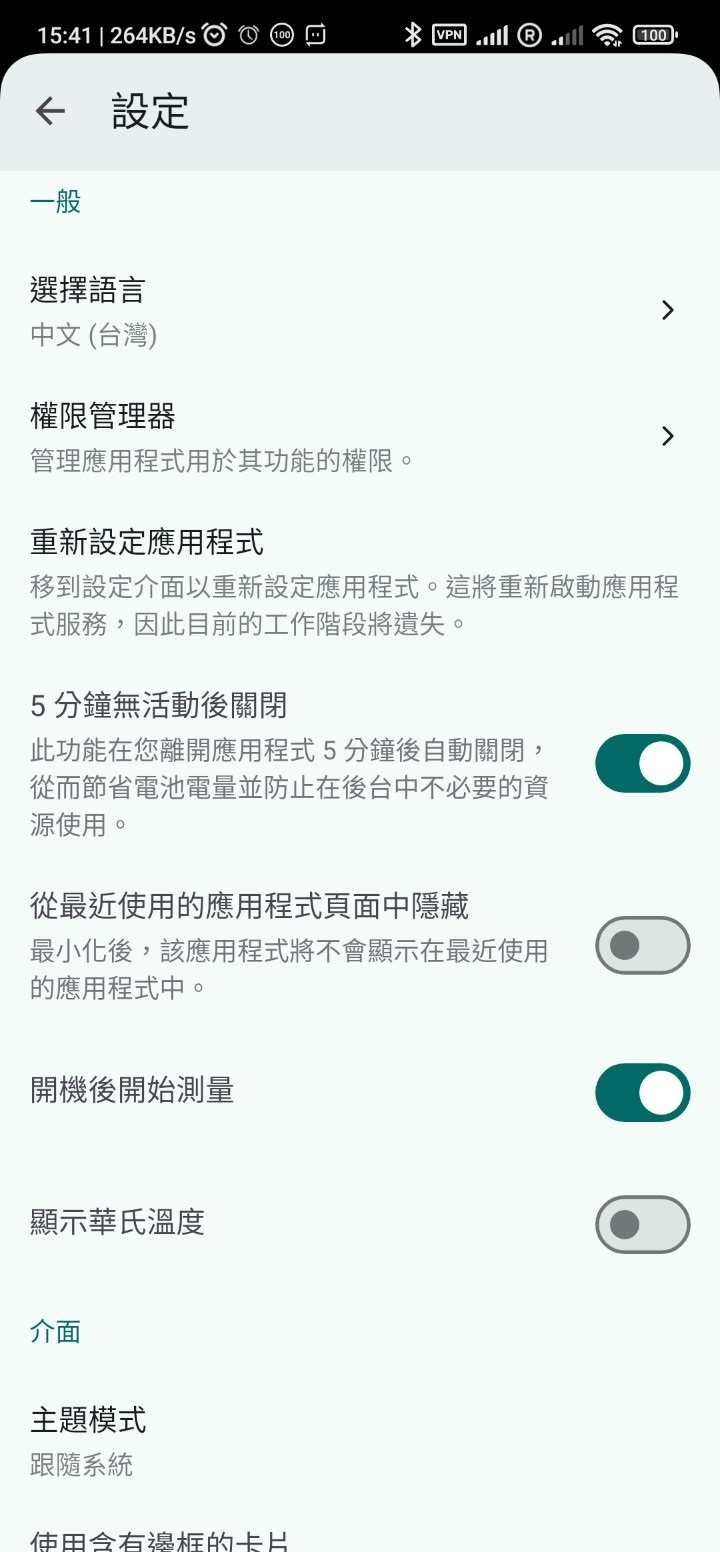
Task: Expand 選擇語言 via its chevron
Action: coord(667,310)
